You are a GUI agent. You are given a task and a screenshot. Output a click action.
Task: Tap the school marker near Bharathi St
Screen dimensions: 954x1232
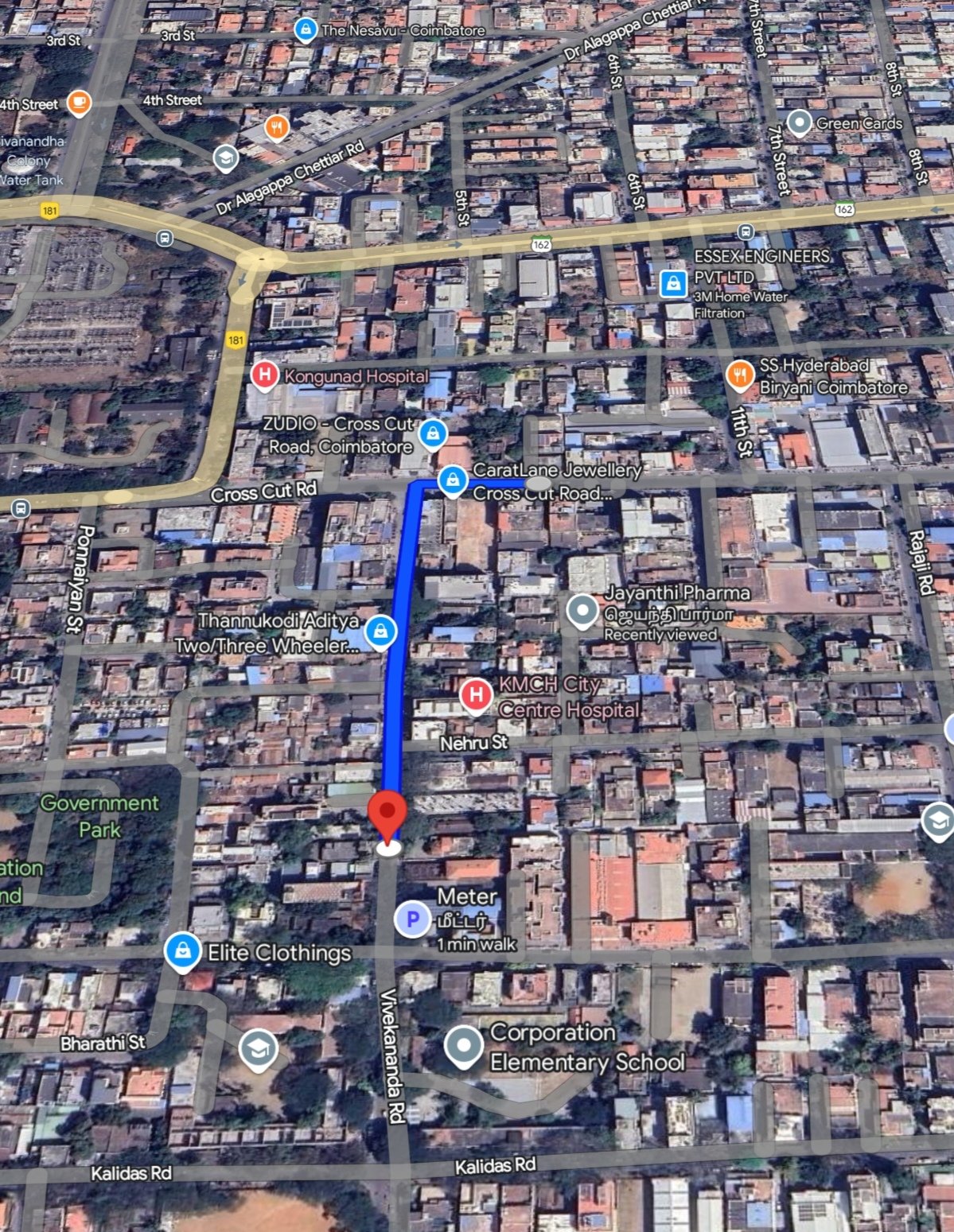[x=259, y=1049]
